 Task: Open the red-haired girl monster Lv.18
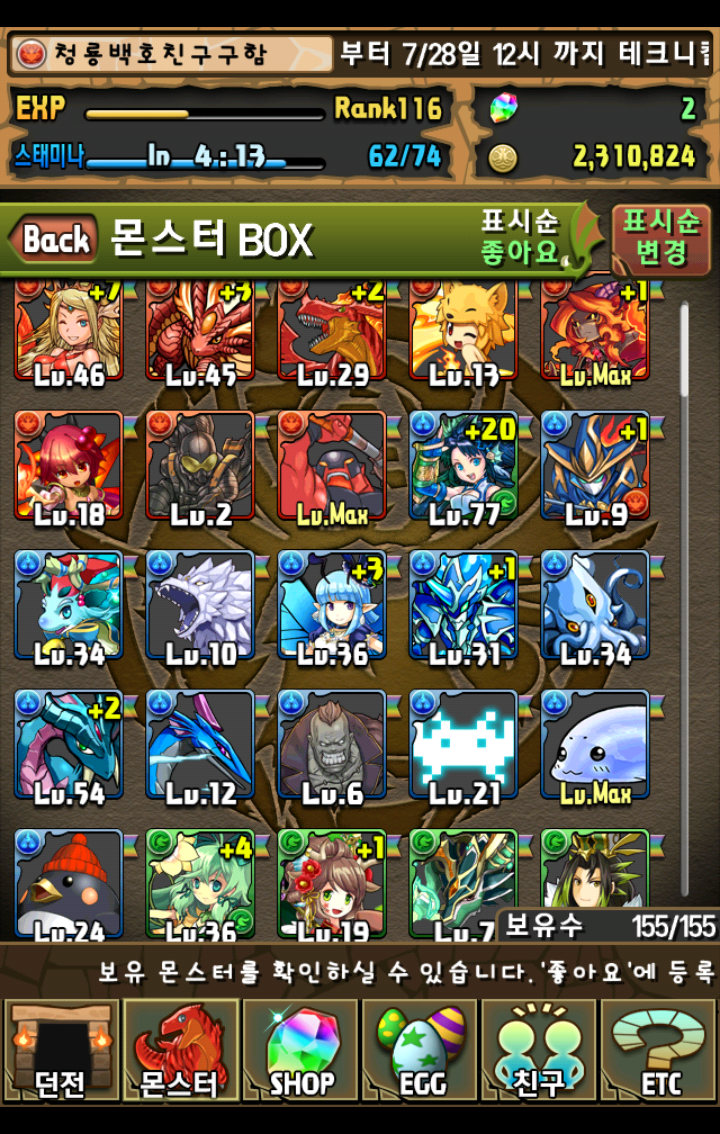tap(68, 466)
